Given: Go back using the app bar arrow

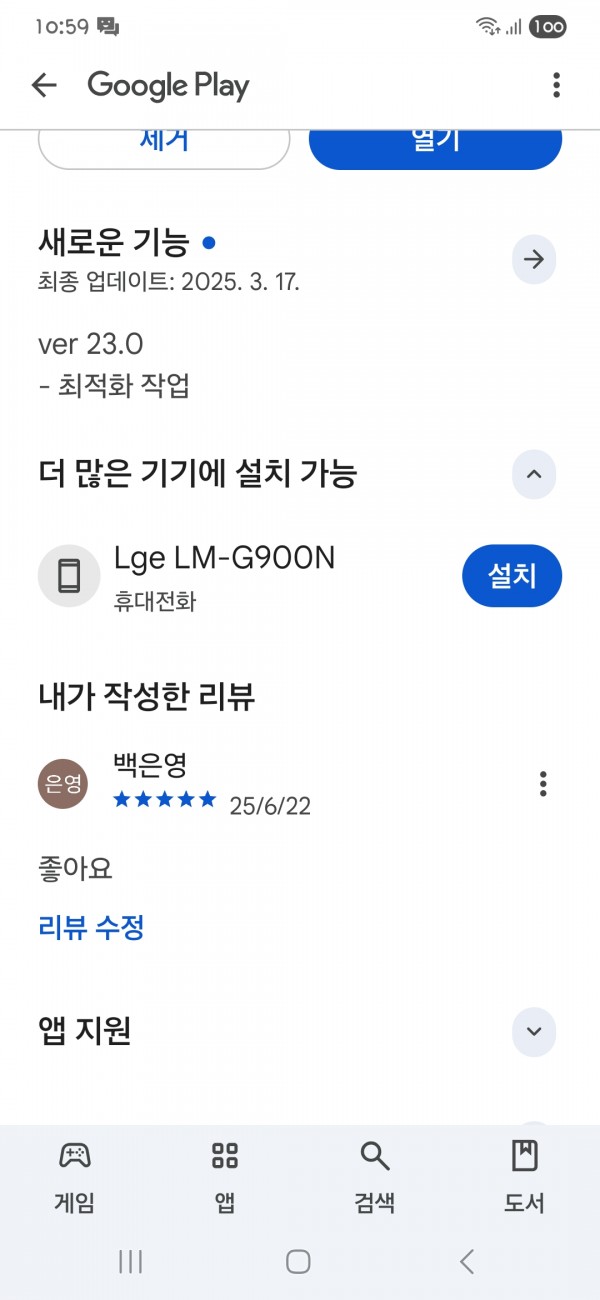Looking at the screenshot, I should pyautogui.click(x=44, y=86).
